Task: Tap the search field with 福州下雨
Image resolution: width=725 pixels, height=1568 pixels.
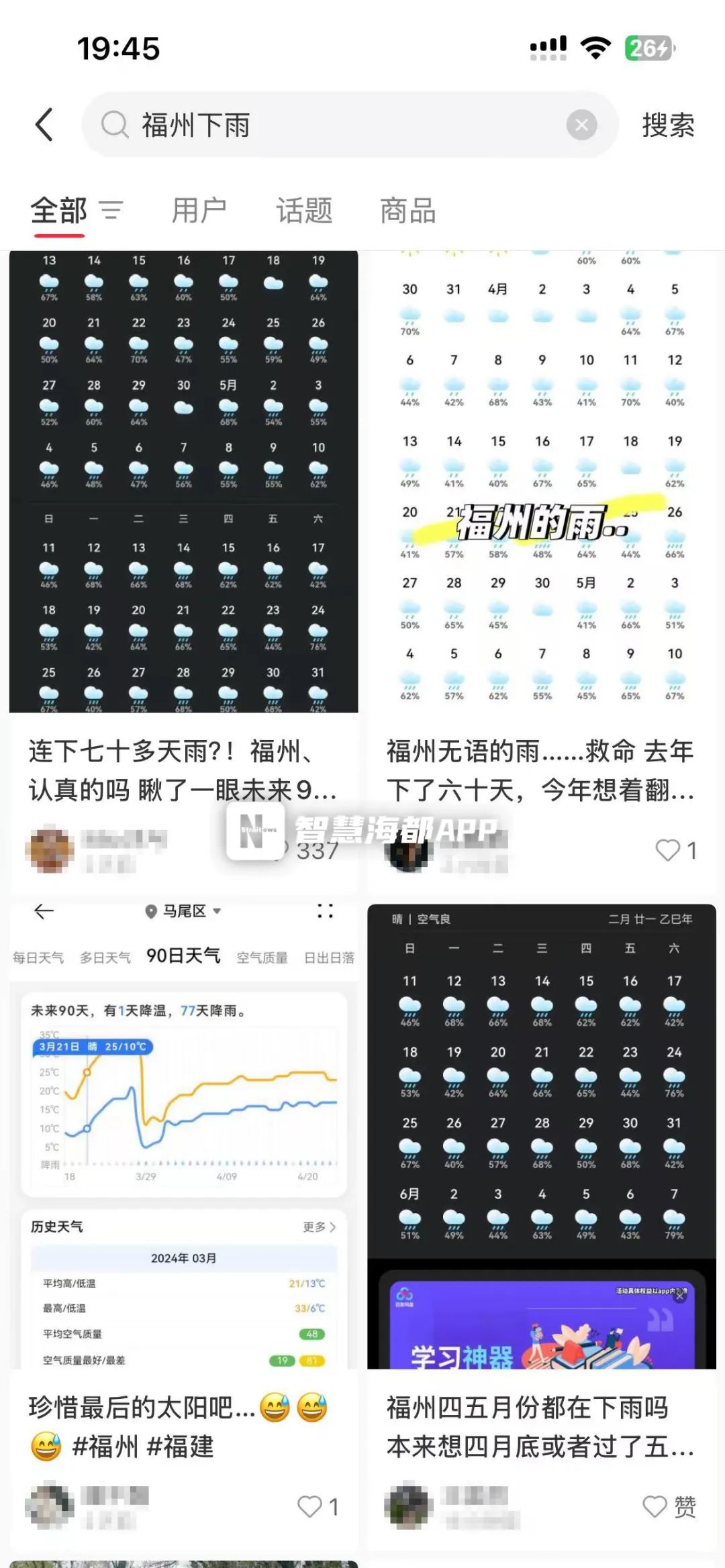Action: [x=336, y=125]
